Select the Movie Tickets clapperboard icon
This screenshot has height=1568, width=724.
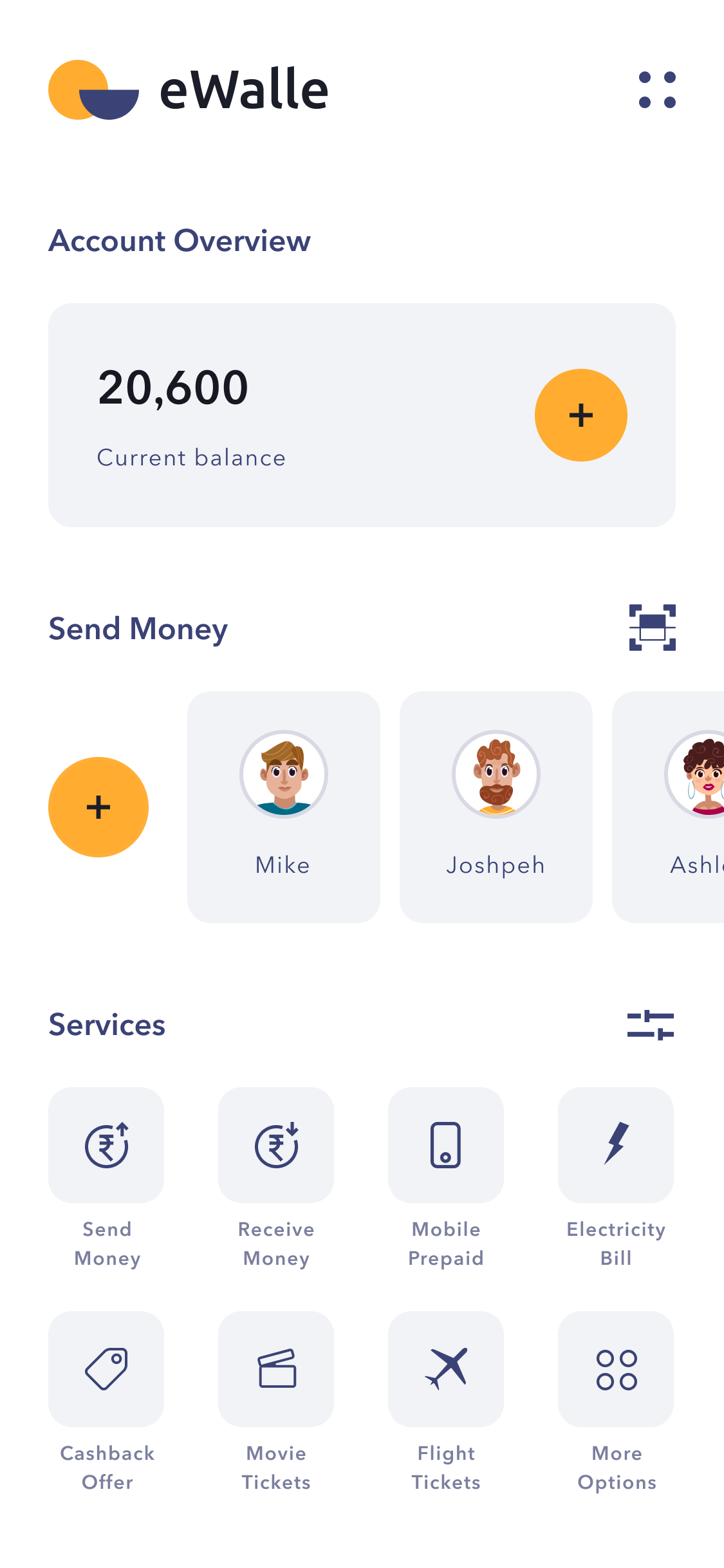(276, 1368)
